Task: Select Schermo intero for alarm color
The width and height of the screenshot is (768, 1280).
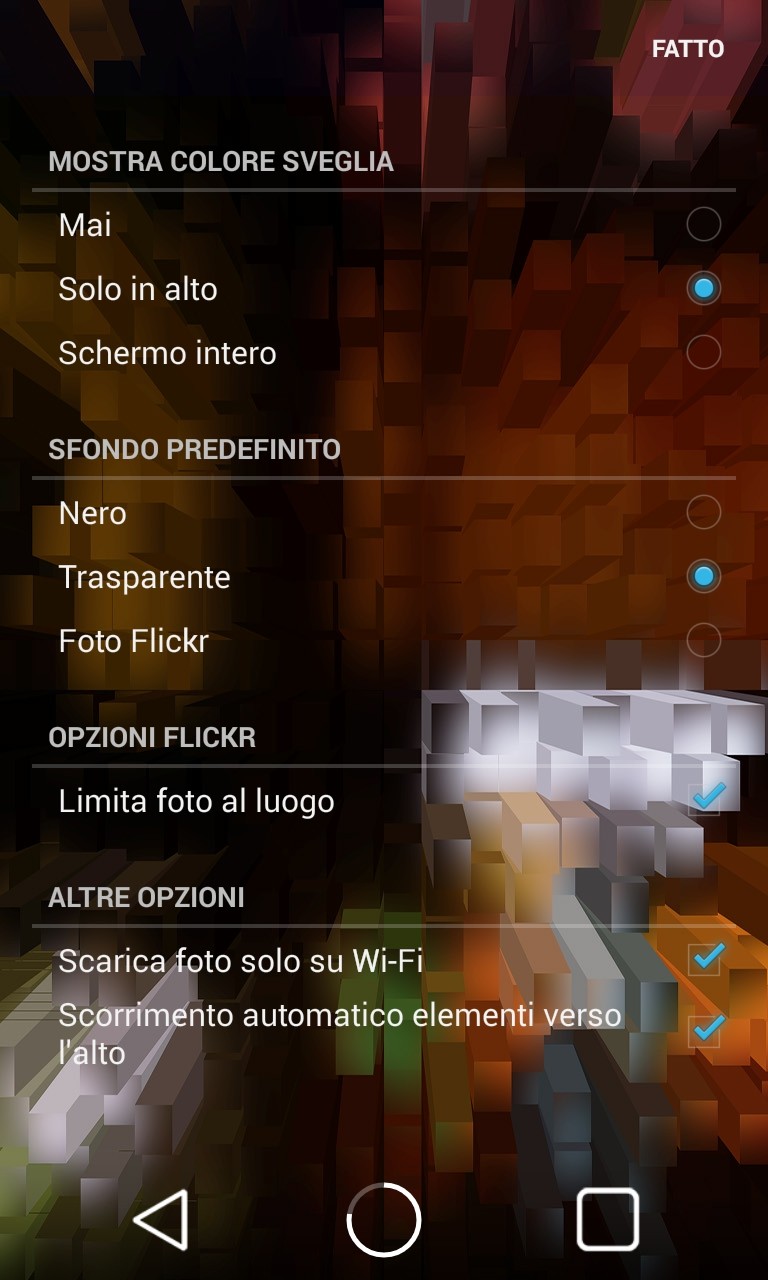Action: tap(384, 352)
